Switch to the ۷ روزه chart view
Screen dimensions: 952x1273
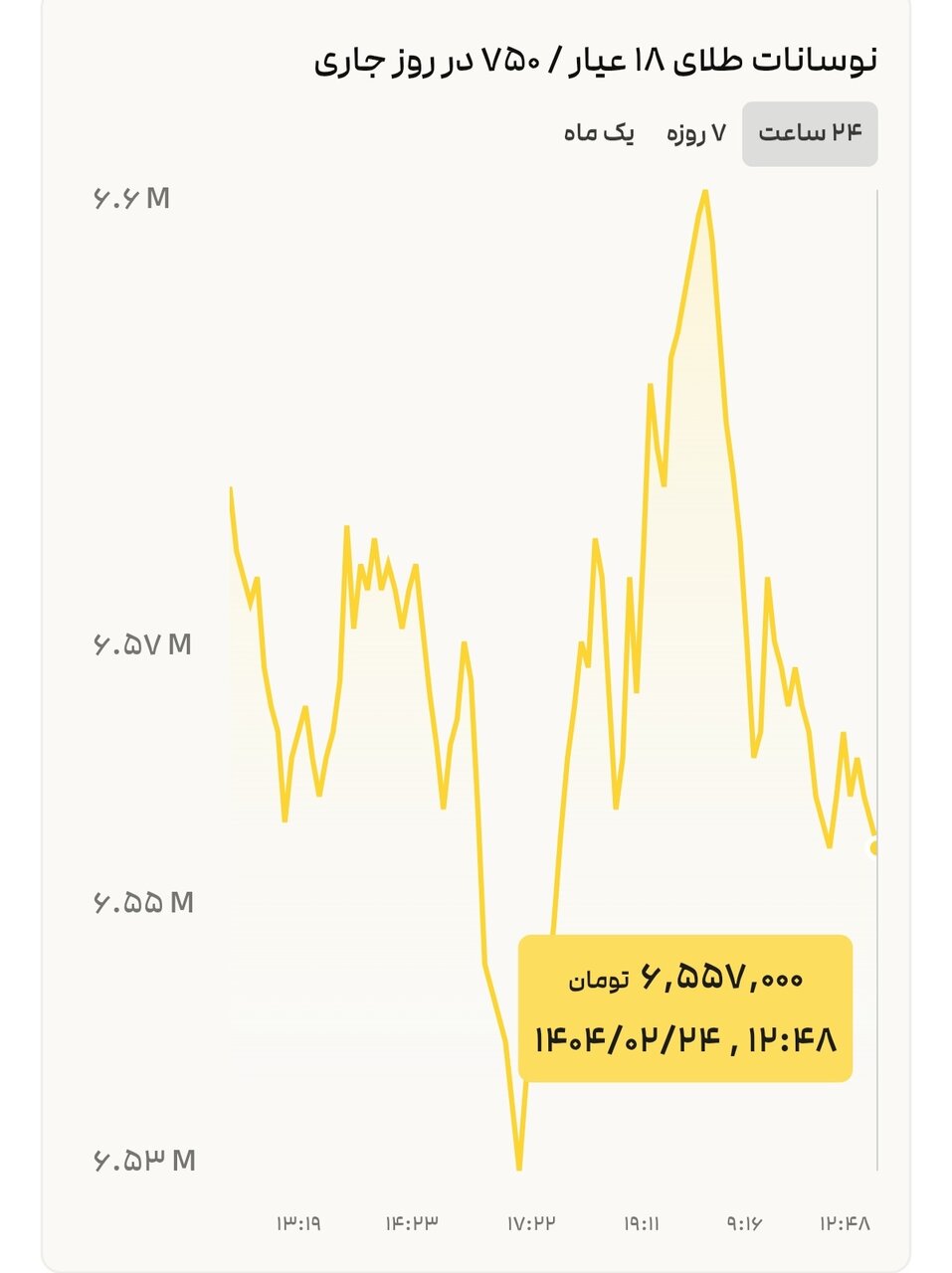[695, 133]
